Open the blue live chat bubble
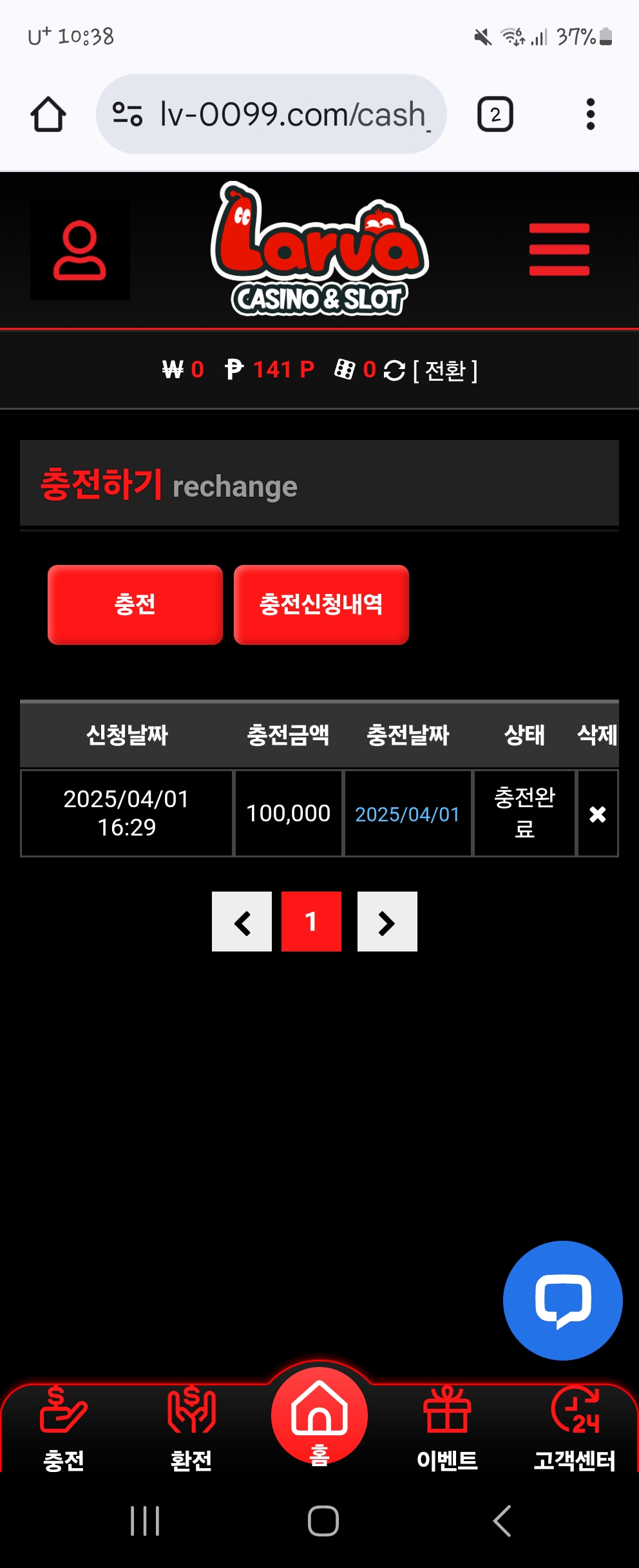The height and width of the screenshot is (1568, 639). (562, 1300)
